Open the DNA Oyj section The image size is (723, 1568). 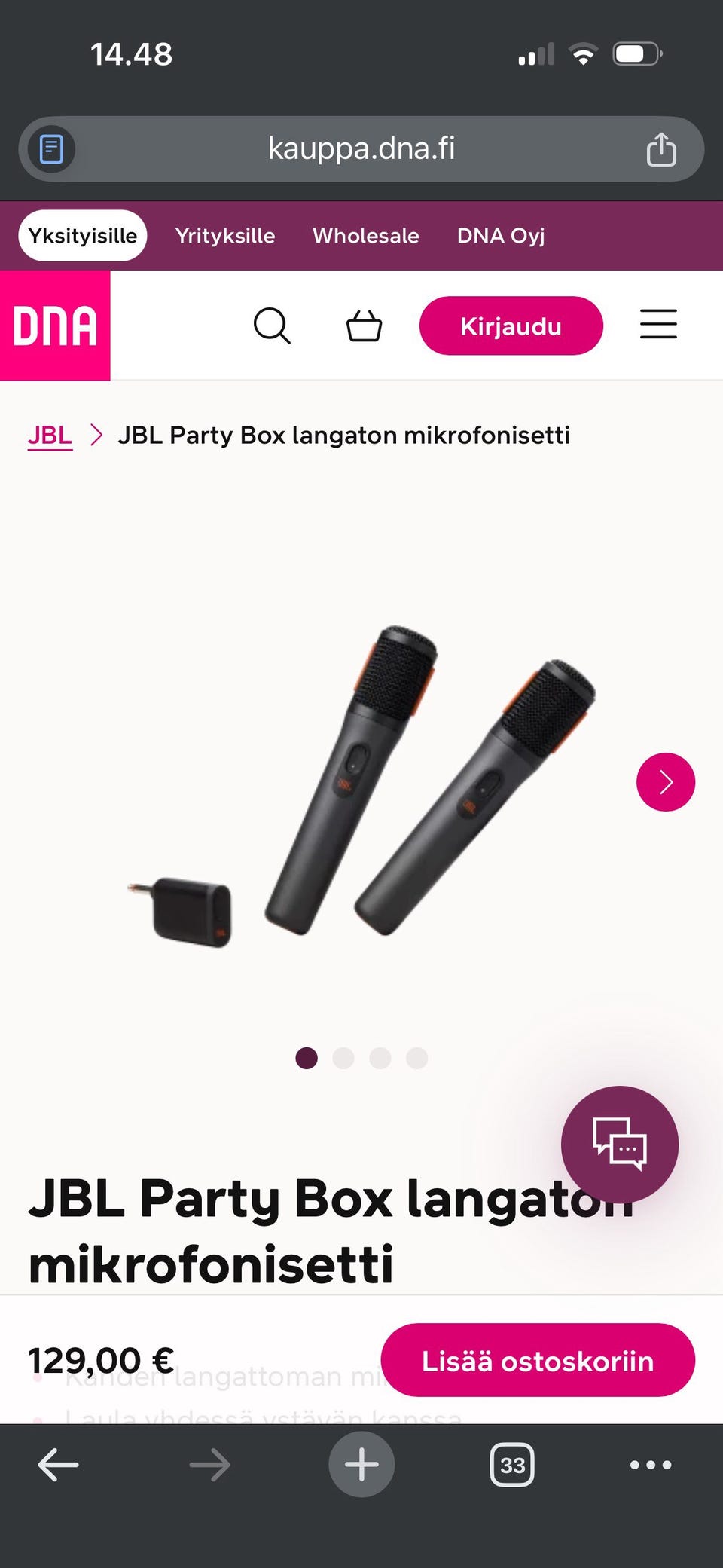point(500,236)
